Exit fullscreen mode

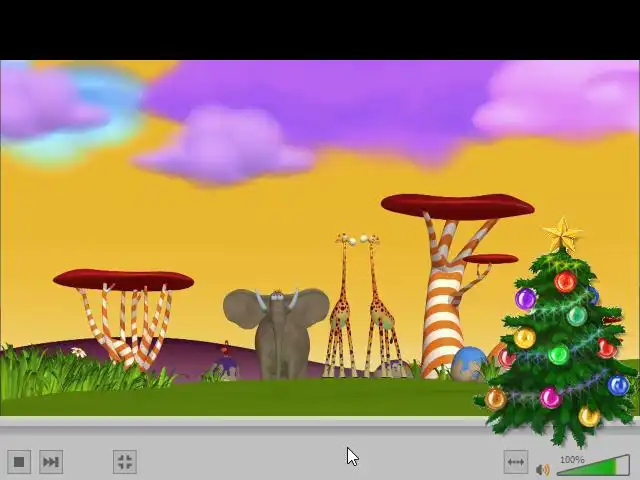[125, 462]
